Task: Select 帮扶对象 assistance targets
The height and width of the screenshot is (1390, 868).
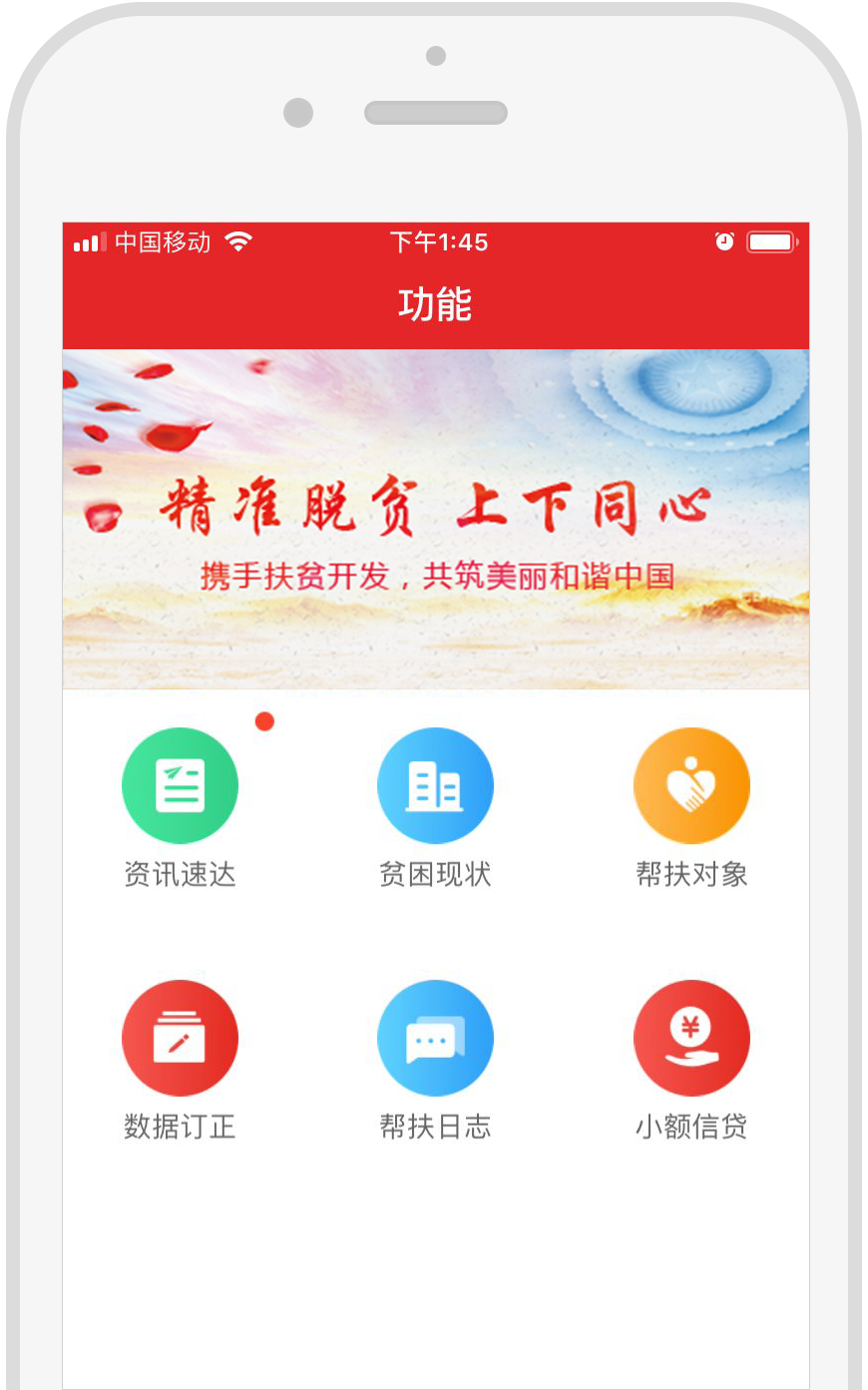Action: 690,786
